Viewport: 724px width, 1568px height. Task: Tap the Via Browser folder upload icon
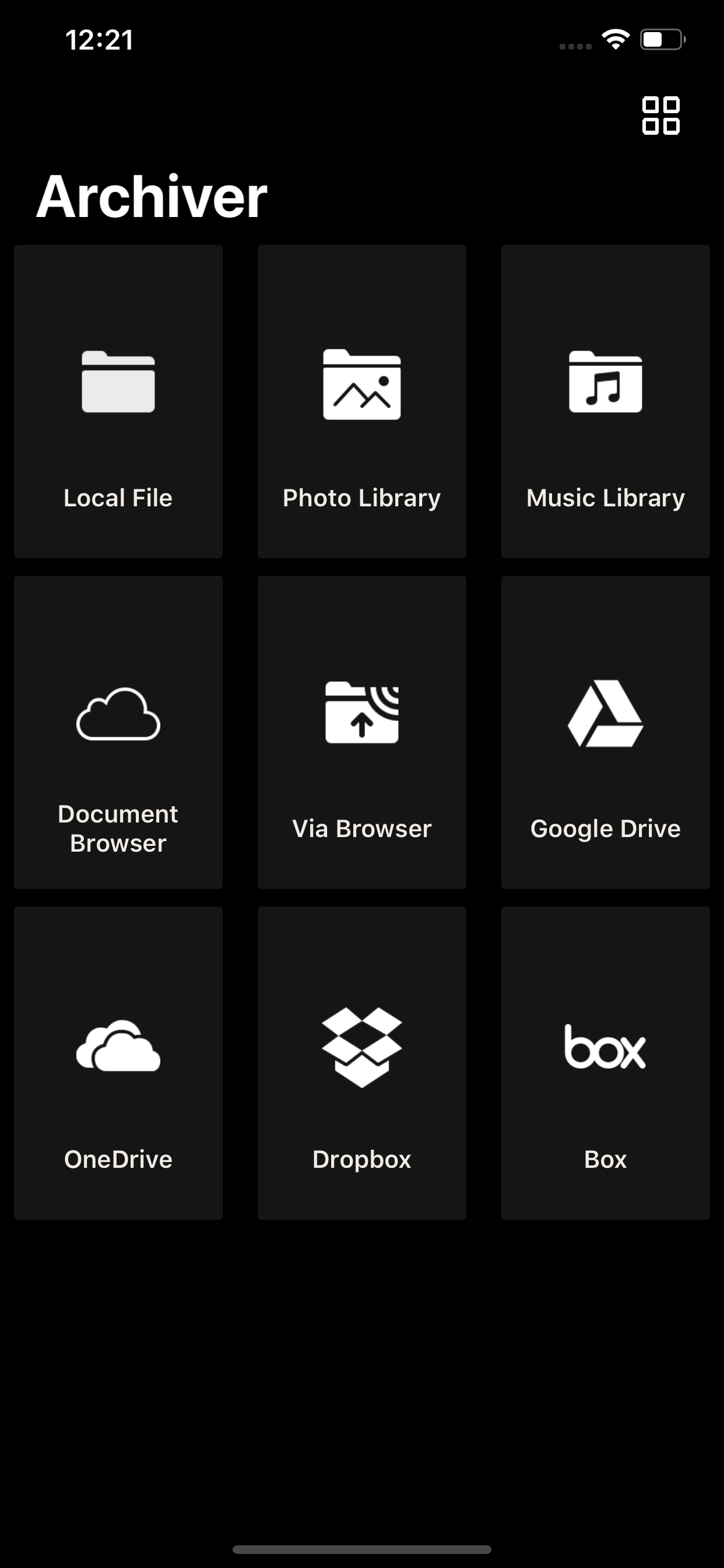[x=361, y=715]
